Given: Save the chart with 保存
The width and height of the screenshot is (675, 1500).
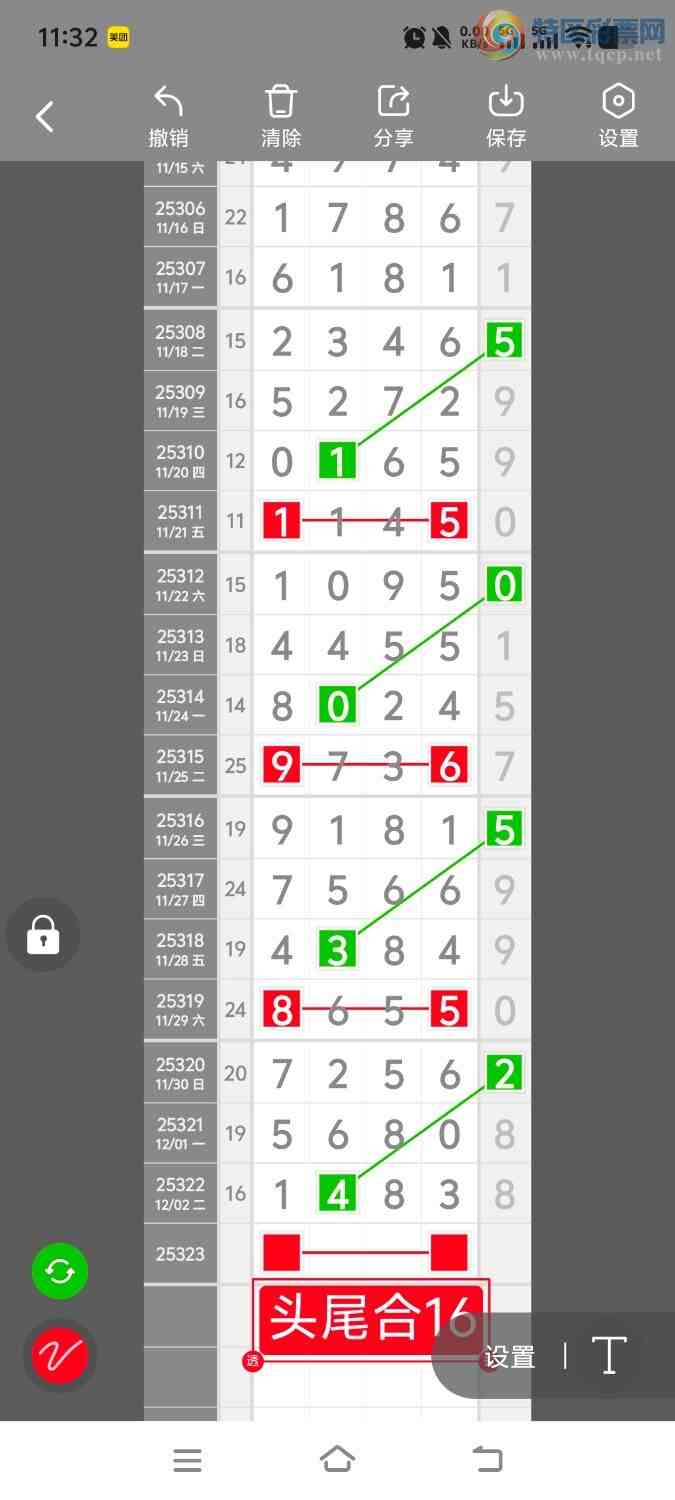Looking at the screenshot, I should point(506,117).
